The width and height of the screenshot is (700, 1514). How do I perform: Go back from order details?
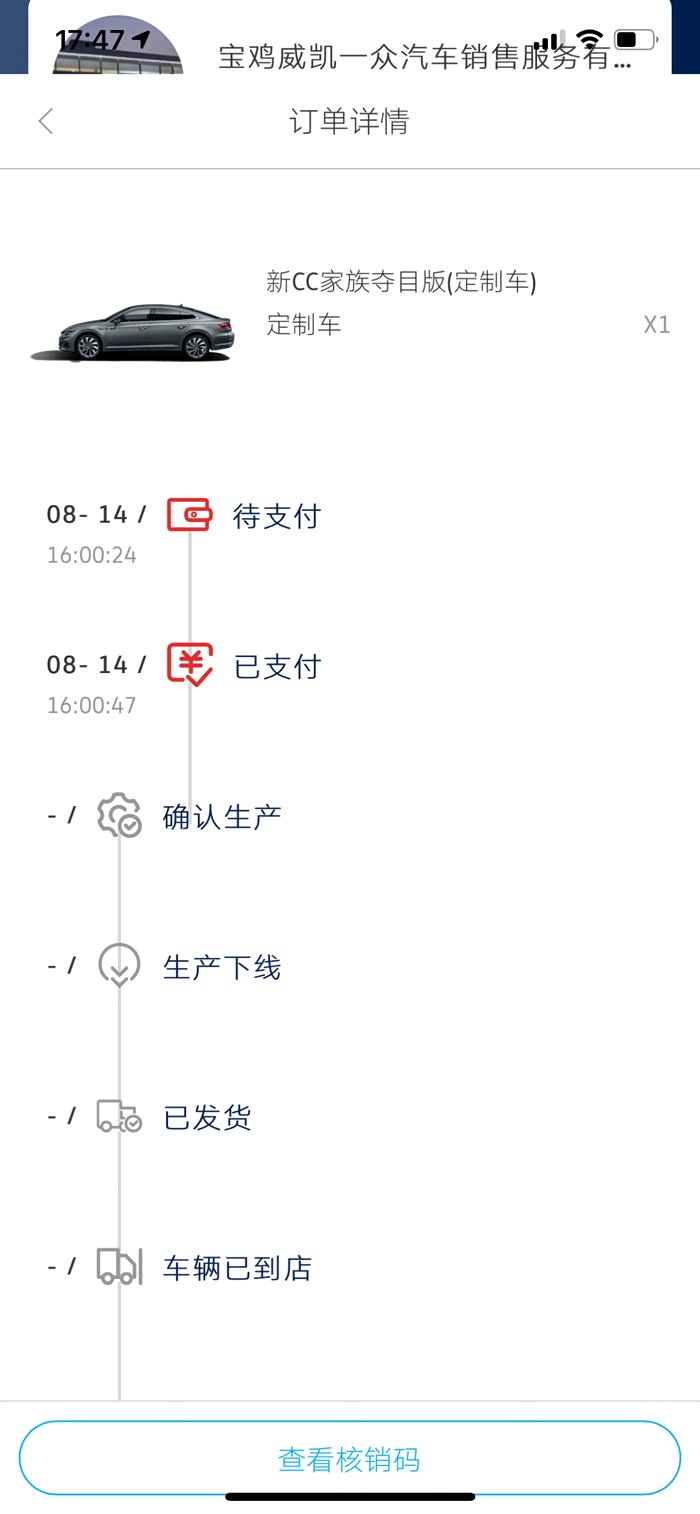46,122
